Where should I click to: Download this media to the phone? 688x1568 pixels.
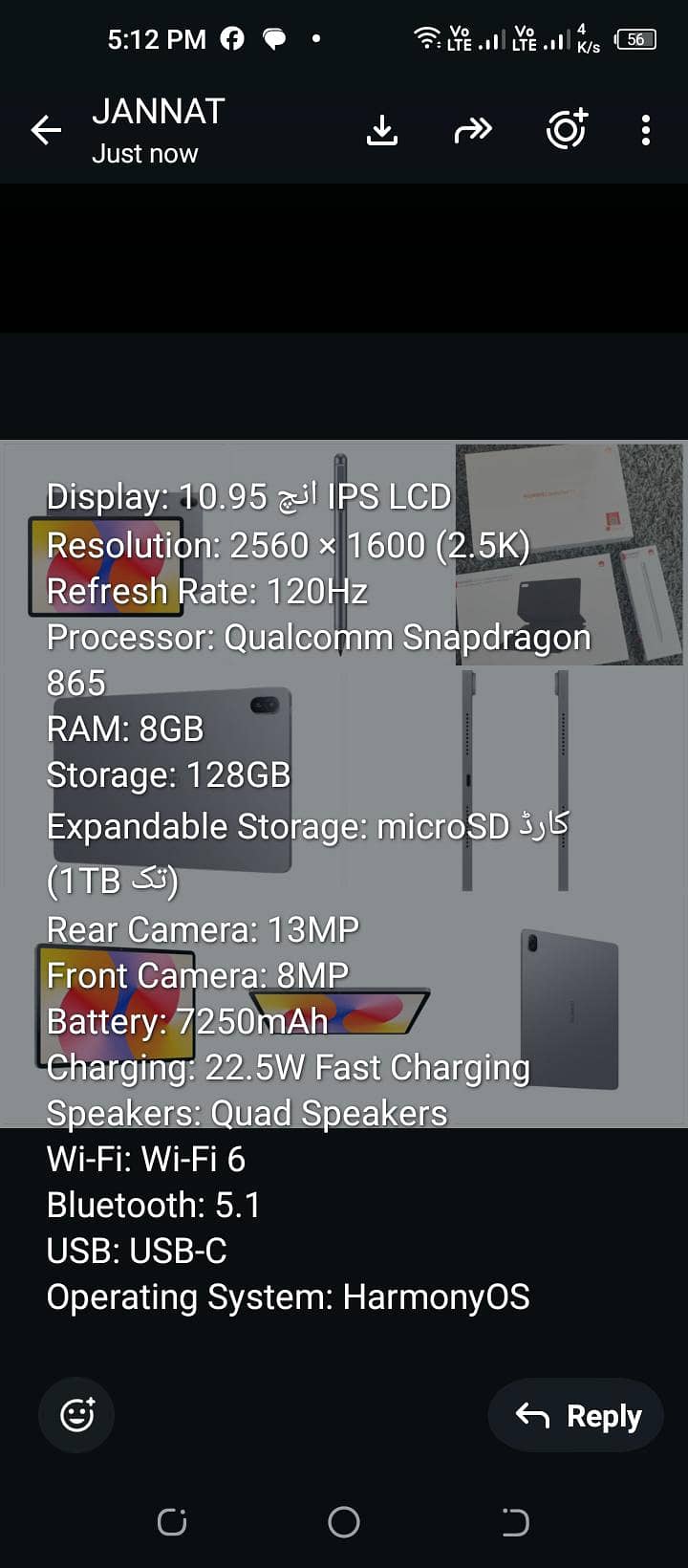tap(382, 130)
